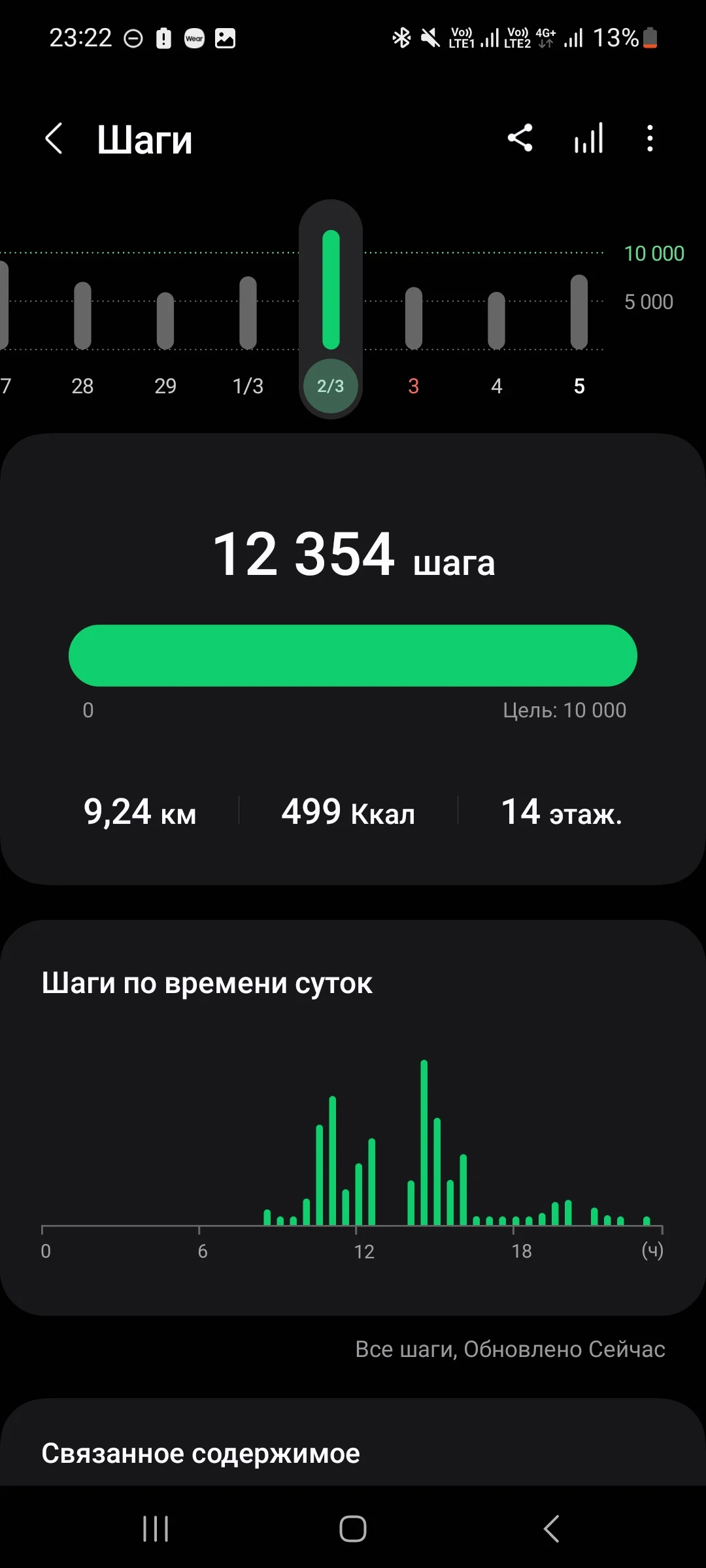Share the step count results
The image size is (706, 1568).
pos(520,139)
